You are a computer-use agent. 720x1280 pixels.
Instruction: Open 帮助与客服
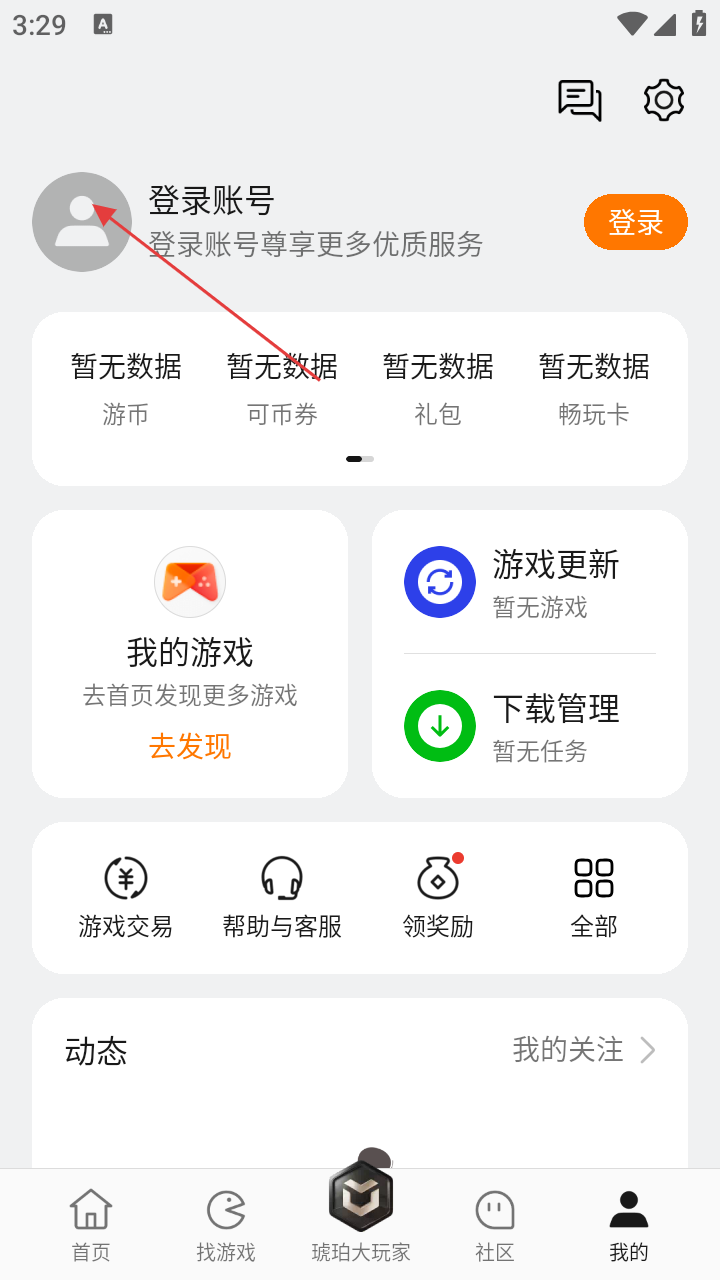pos(282,898)
